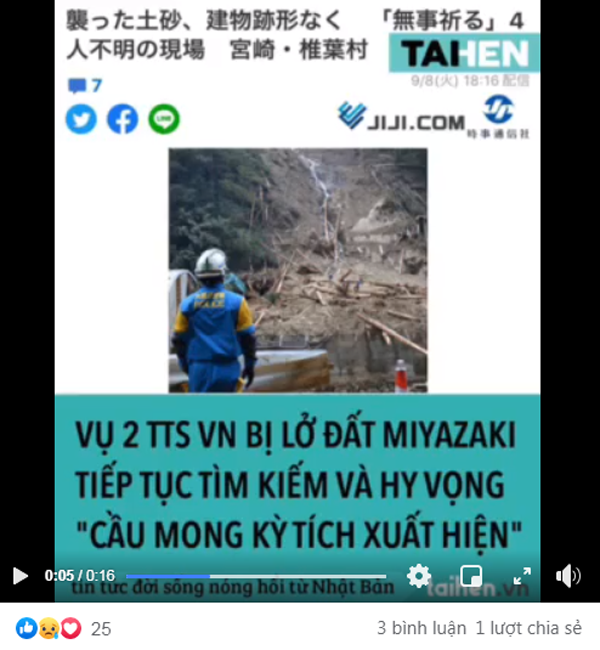600x650 pixels.
Task: Expand the video to fullscreen
Action: [x=522, y=576]
